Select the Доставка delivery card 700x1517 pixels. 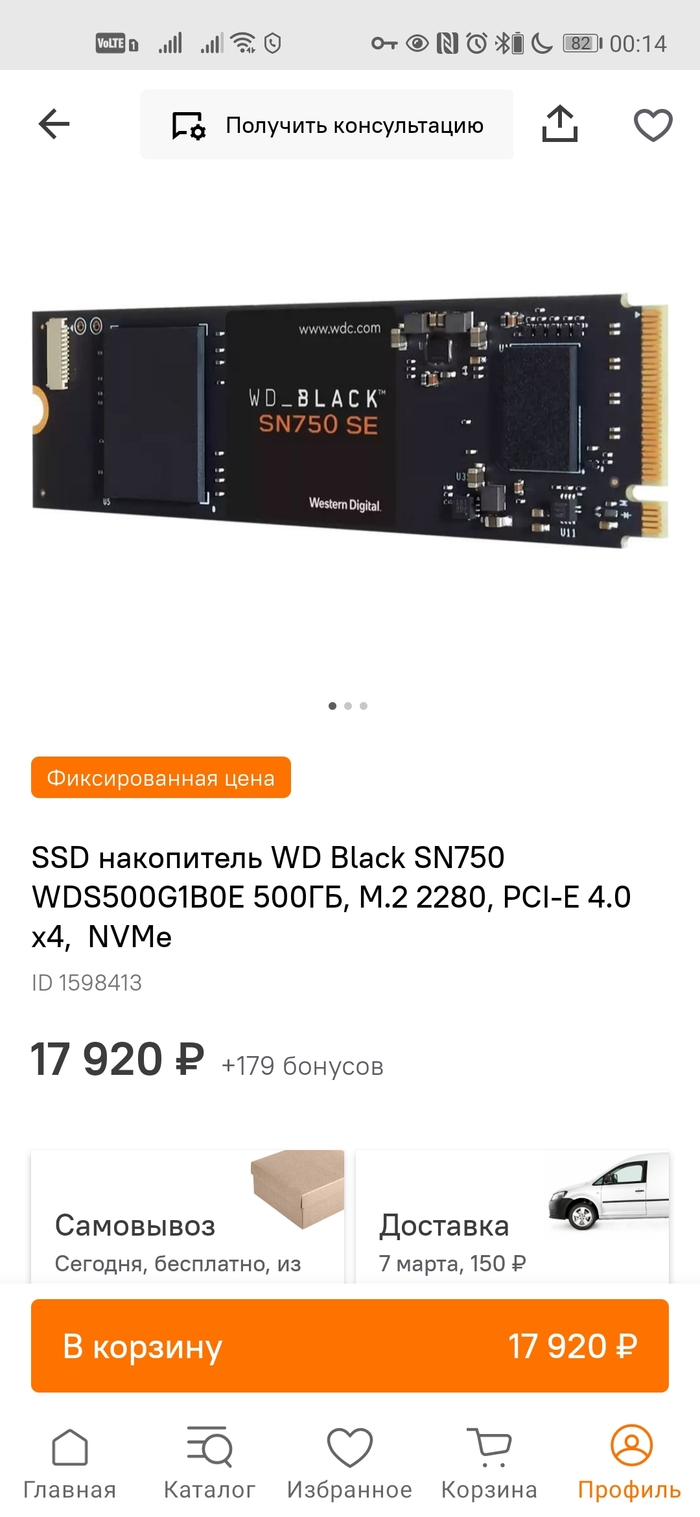point(512,1218)
